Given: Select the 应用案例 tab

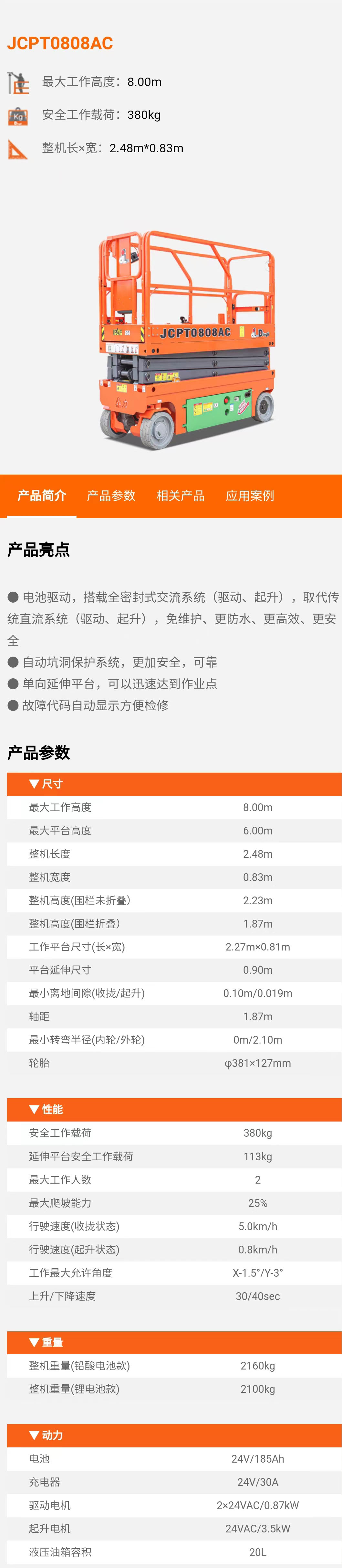Looking at the screenshot, I should 250,496.
